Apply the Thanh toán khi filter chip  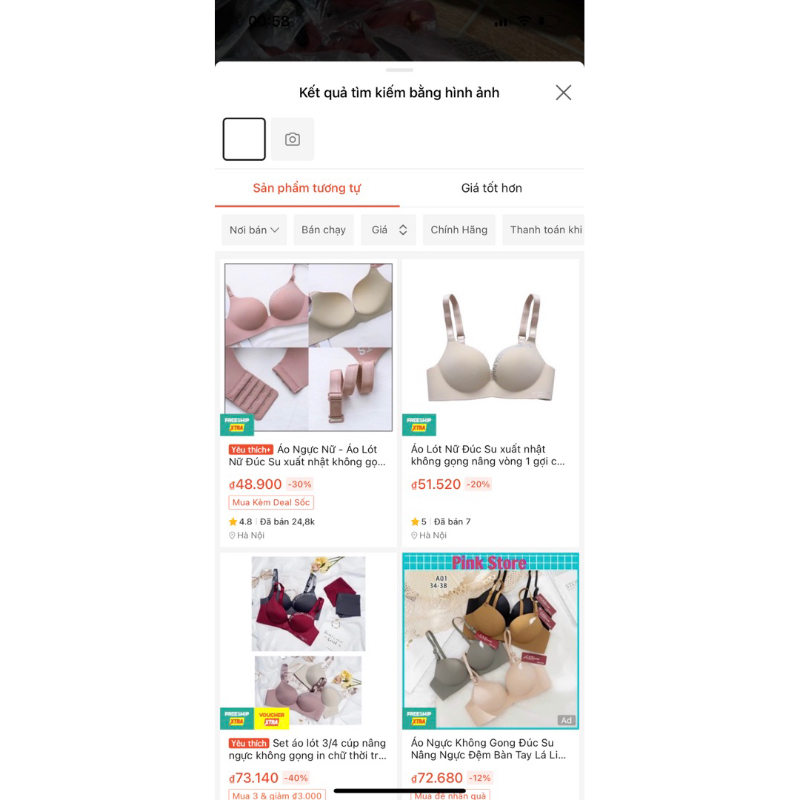(x=544, y=230)
